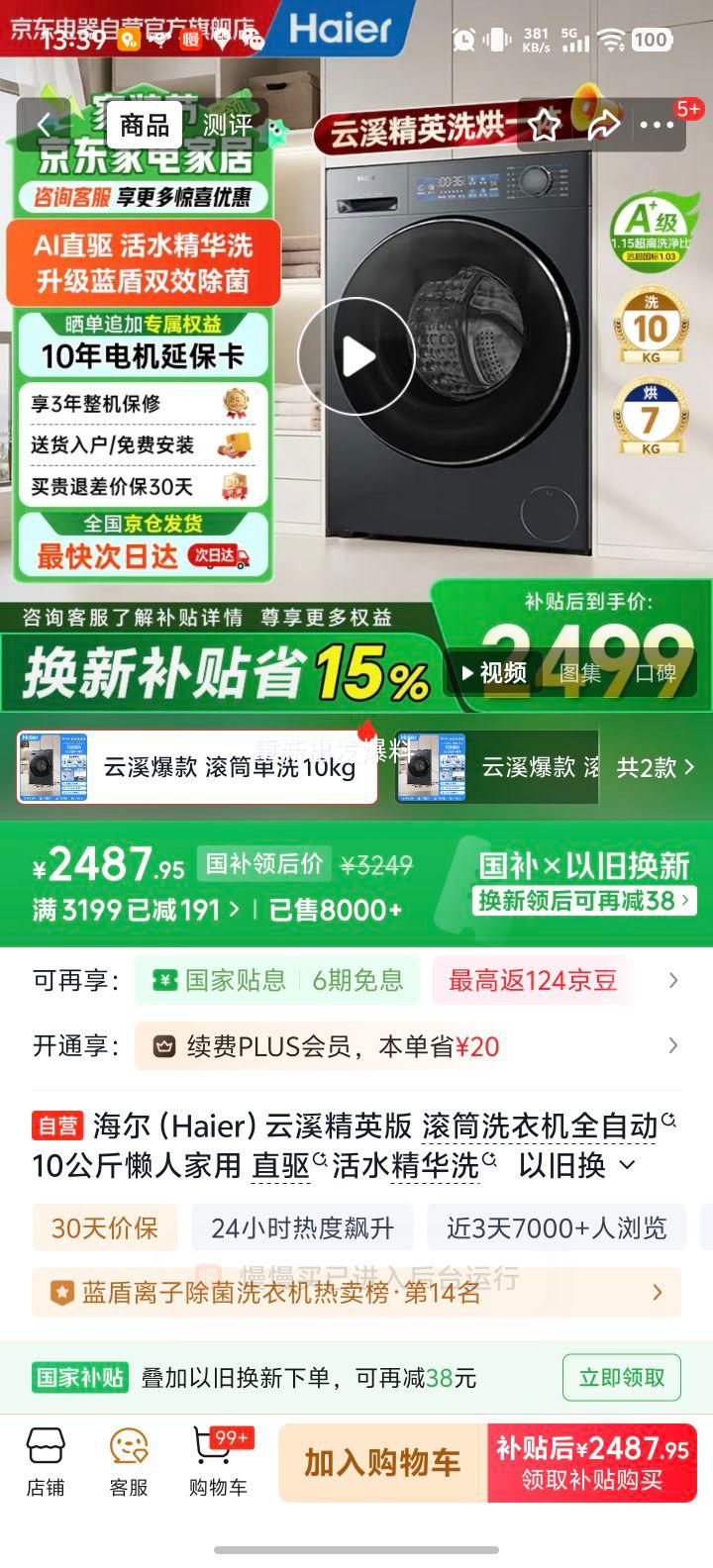Image resolution: width=713 pixels, height=1568 pixels.
Task: Open the share icon
Action: pyautogui.click(x=602, y=127)
